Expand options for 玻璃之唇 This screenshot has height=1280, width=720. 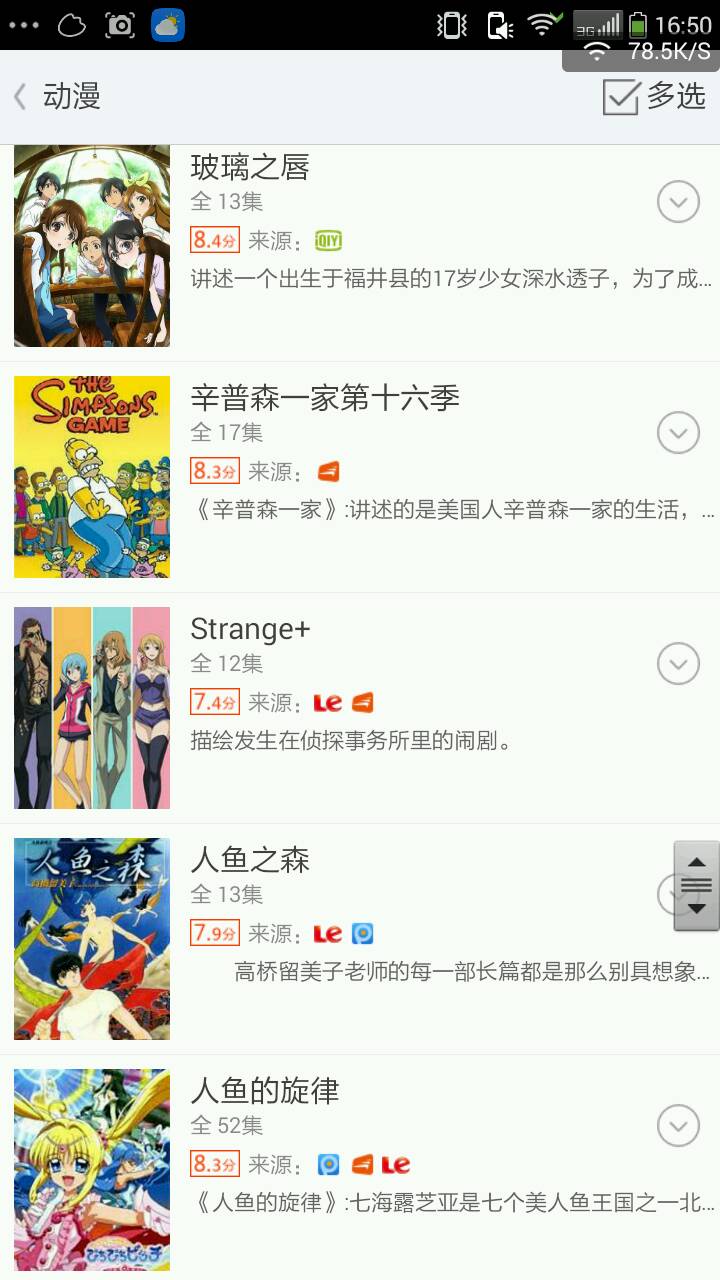(678, 203)
